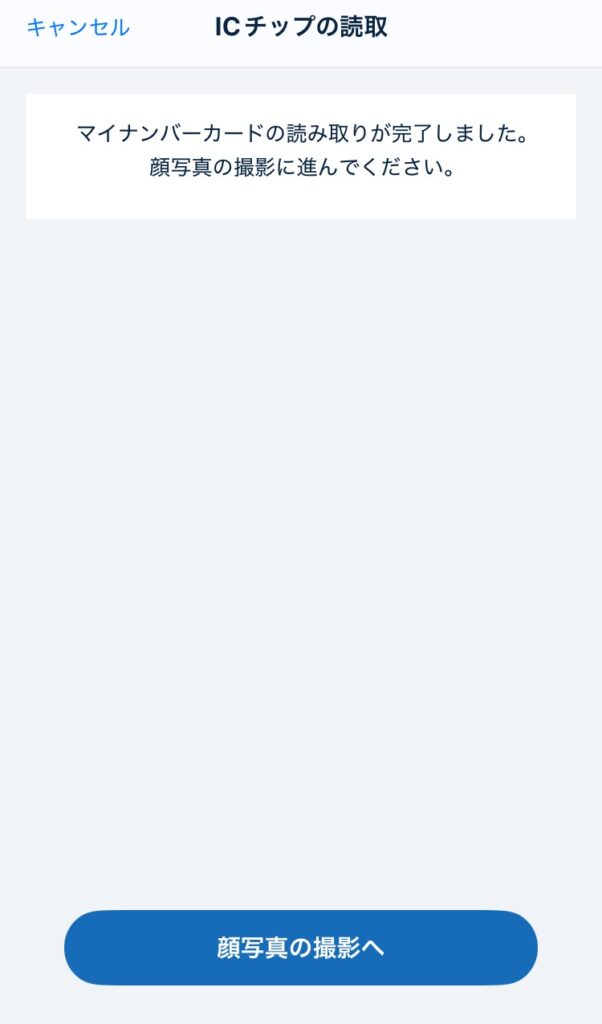The height and width of the screenshot is (1024, 602).
Task: Tap キャンセル to cancel IC chip reading
Action: coord(78,27)
